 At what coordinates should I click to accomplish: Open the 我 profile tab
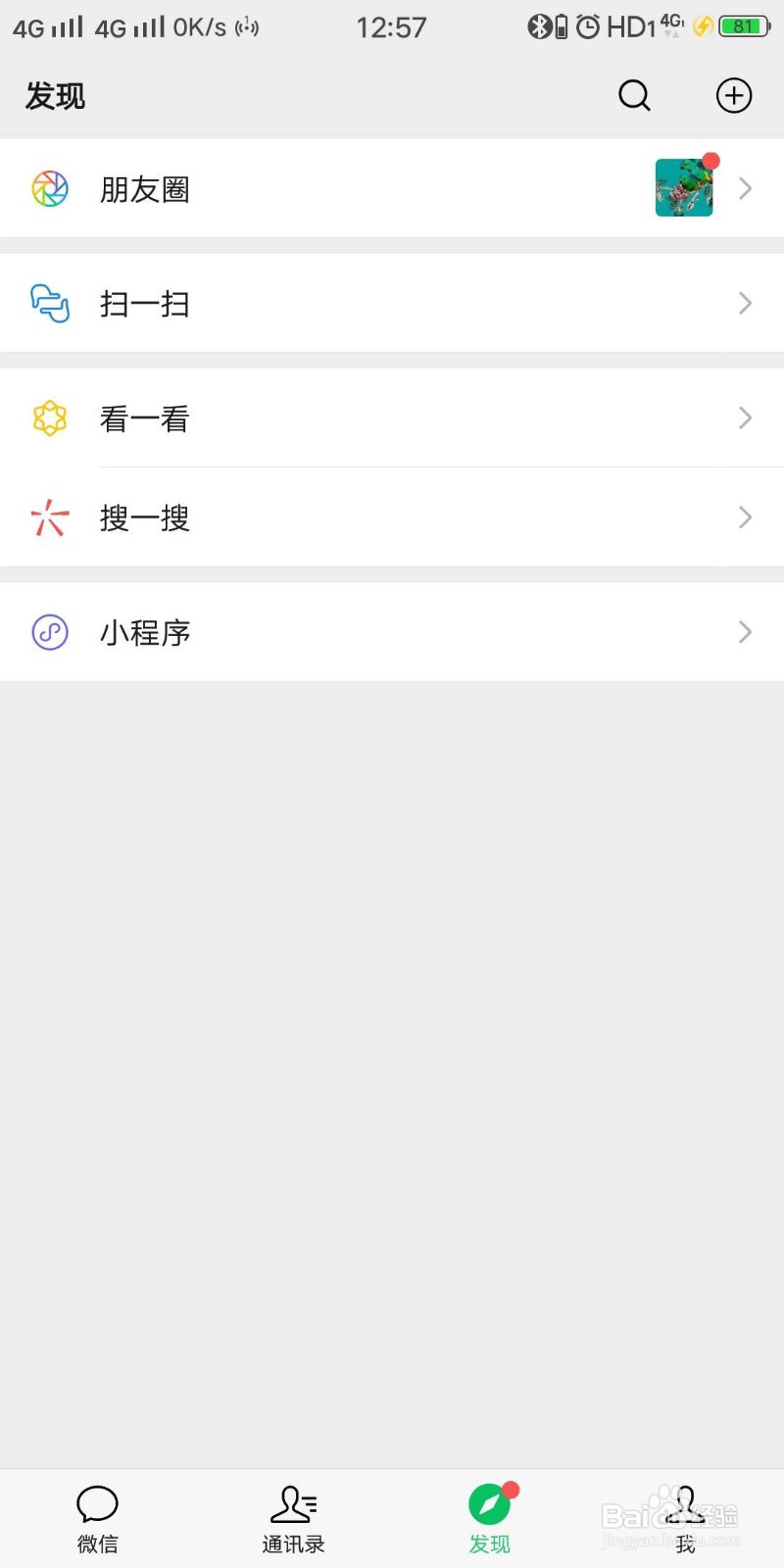click(685, 1514)
